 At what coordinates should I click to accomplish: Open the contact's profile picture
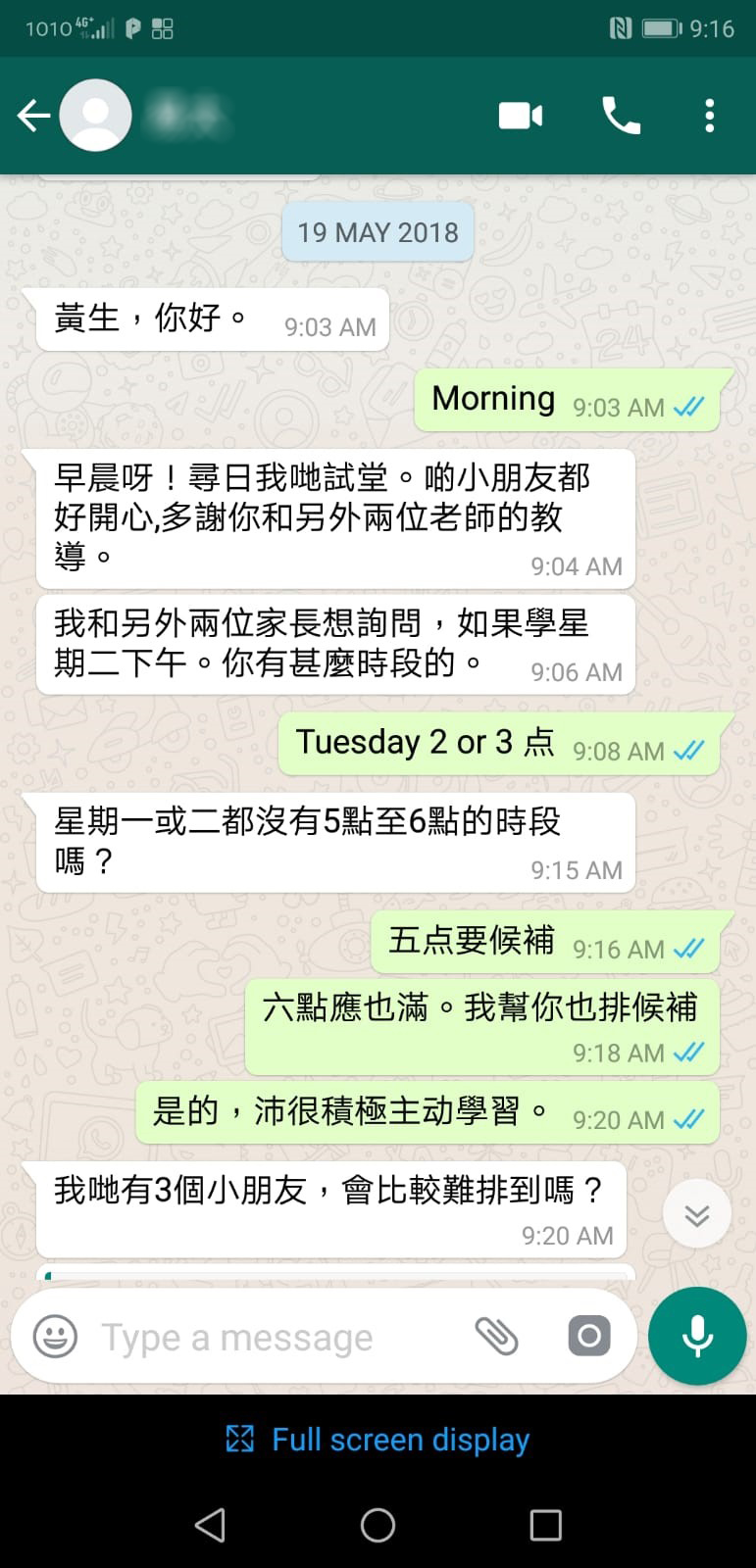(95, 116)
